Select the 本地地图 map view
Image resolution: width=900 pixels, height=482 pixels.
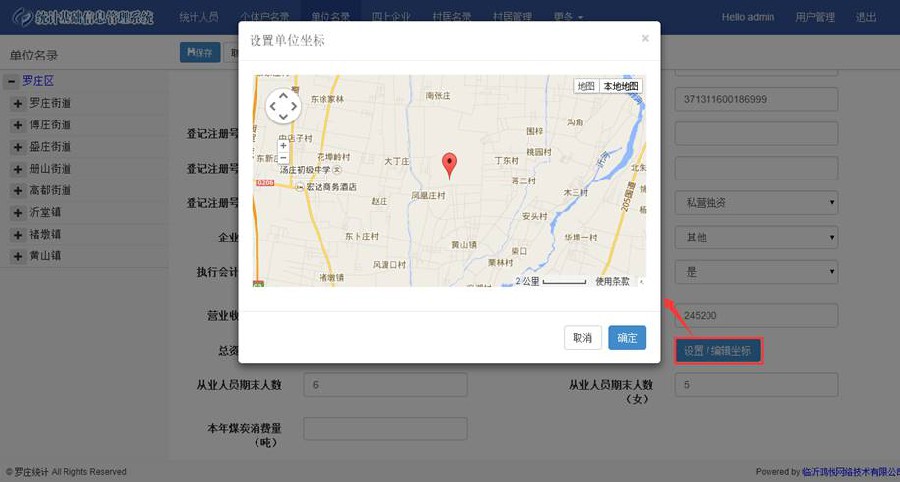pos(620,87)
